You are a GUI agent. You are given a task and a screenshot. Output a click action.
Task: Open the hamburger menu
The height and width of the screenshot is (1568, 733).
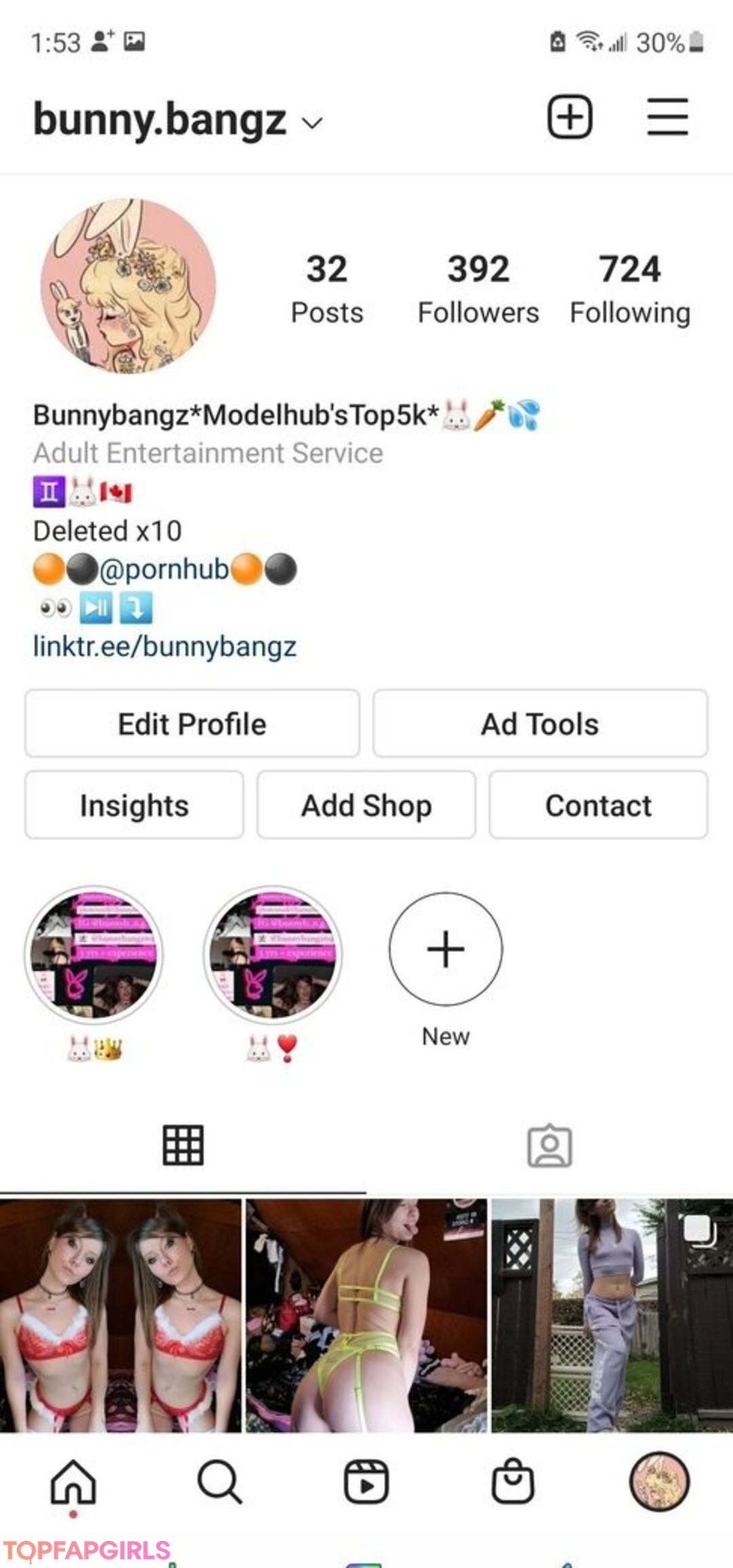click(667, 117)
